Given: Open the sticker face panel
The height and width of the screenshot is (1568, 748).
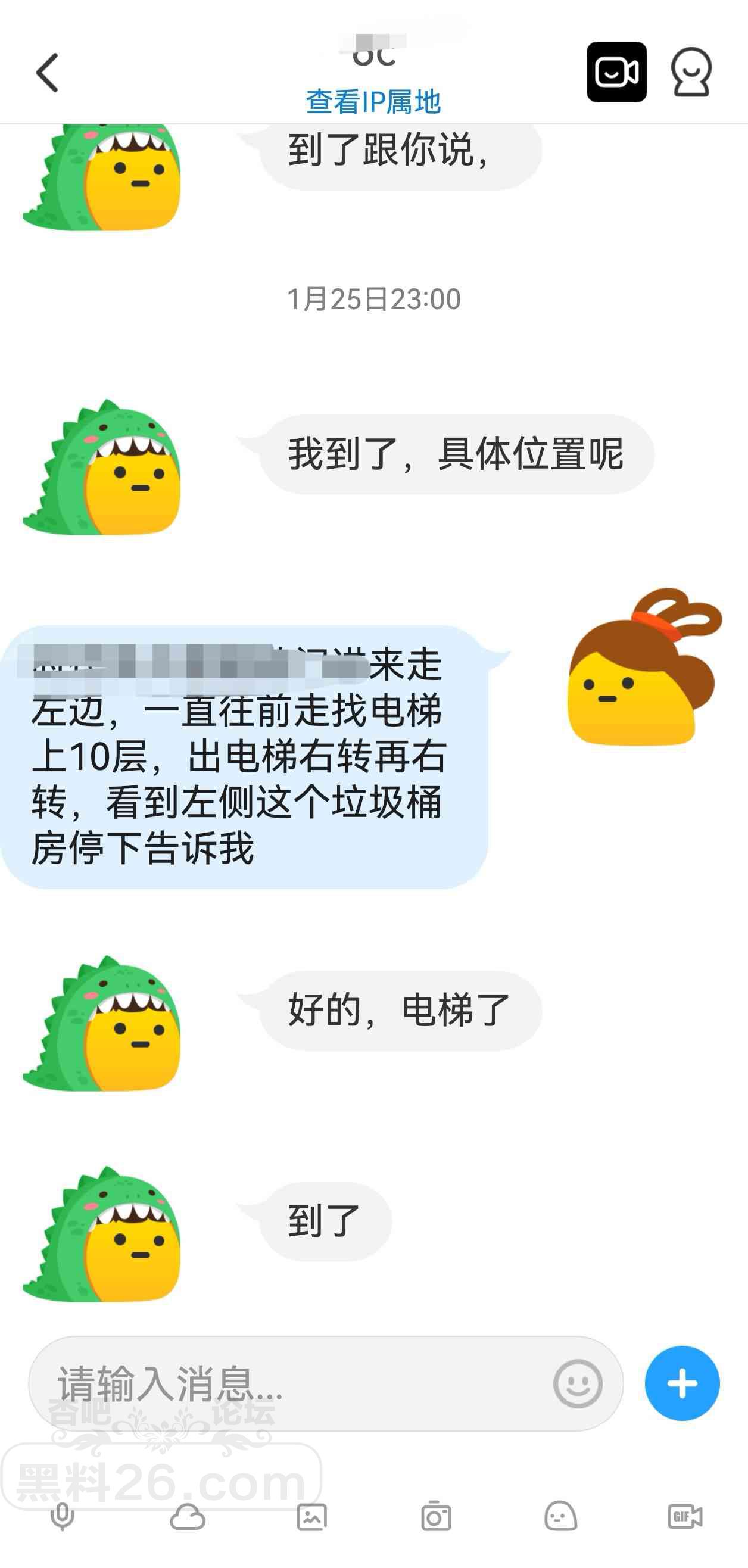Looking at the screenshot, I should pos(560,1516).
